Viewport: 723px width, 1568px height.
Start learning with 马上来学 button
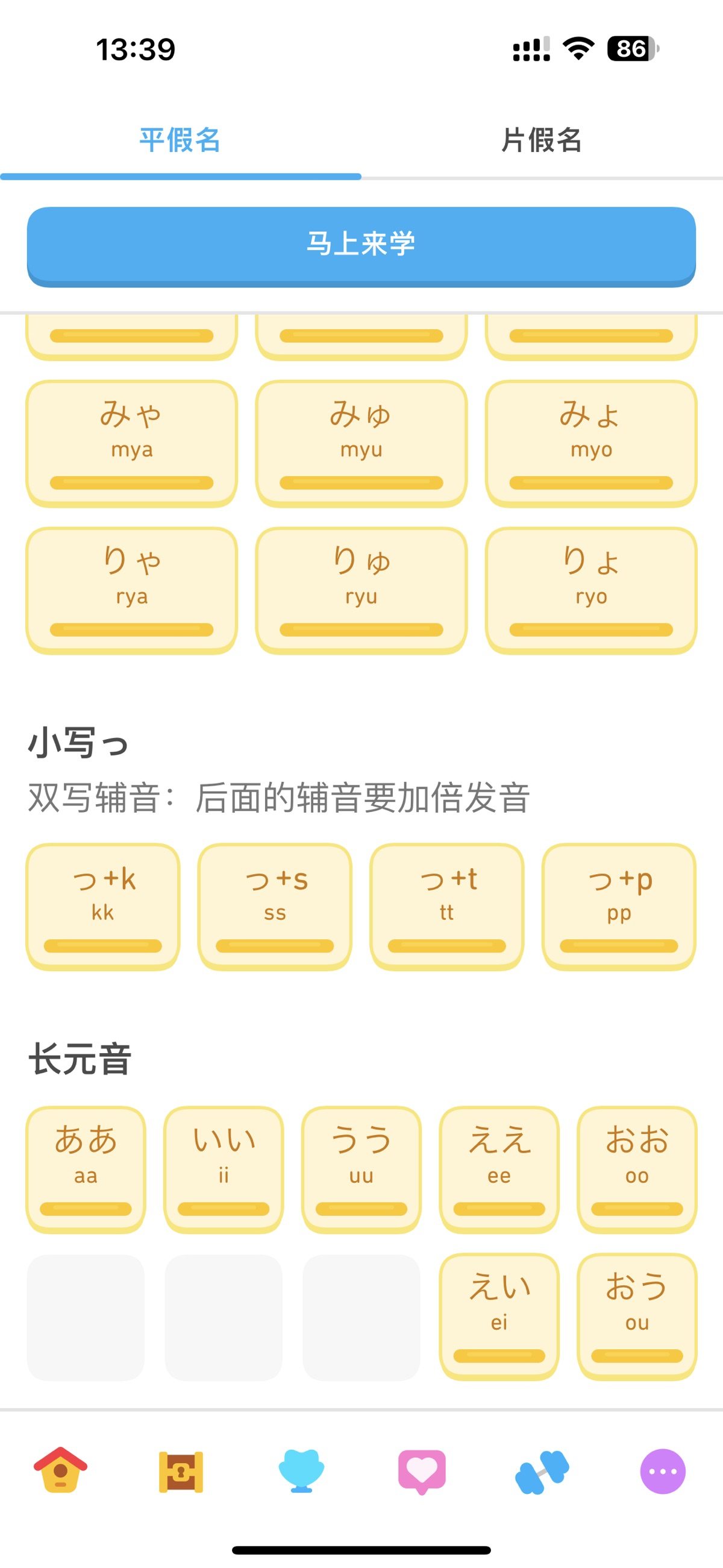pyautogui.click(x=361, y=245)
